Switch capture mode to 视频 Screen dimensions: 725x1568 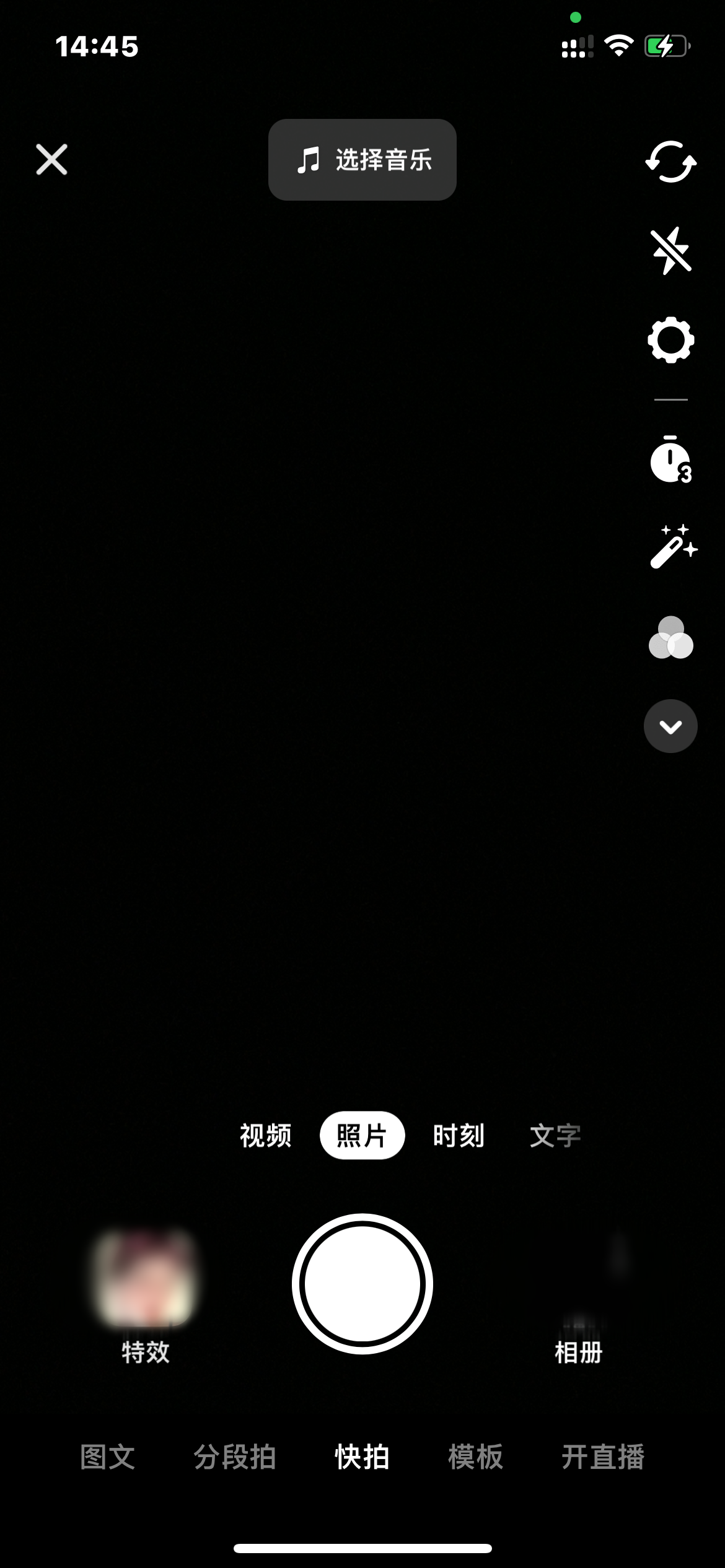265,1135
